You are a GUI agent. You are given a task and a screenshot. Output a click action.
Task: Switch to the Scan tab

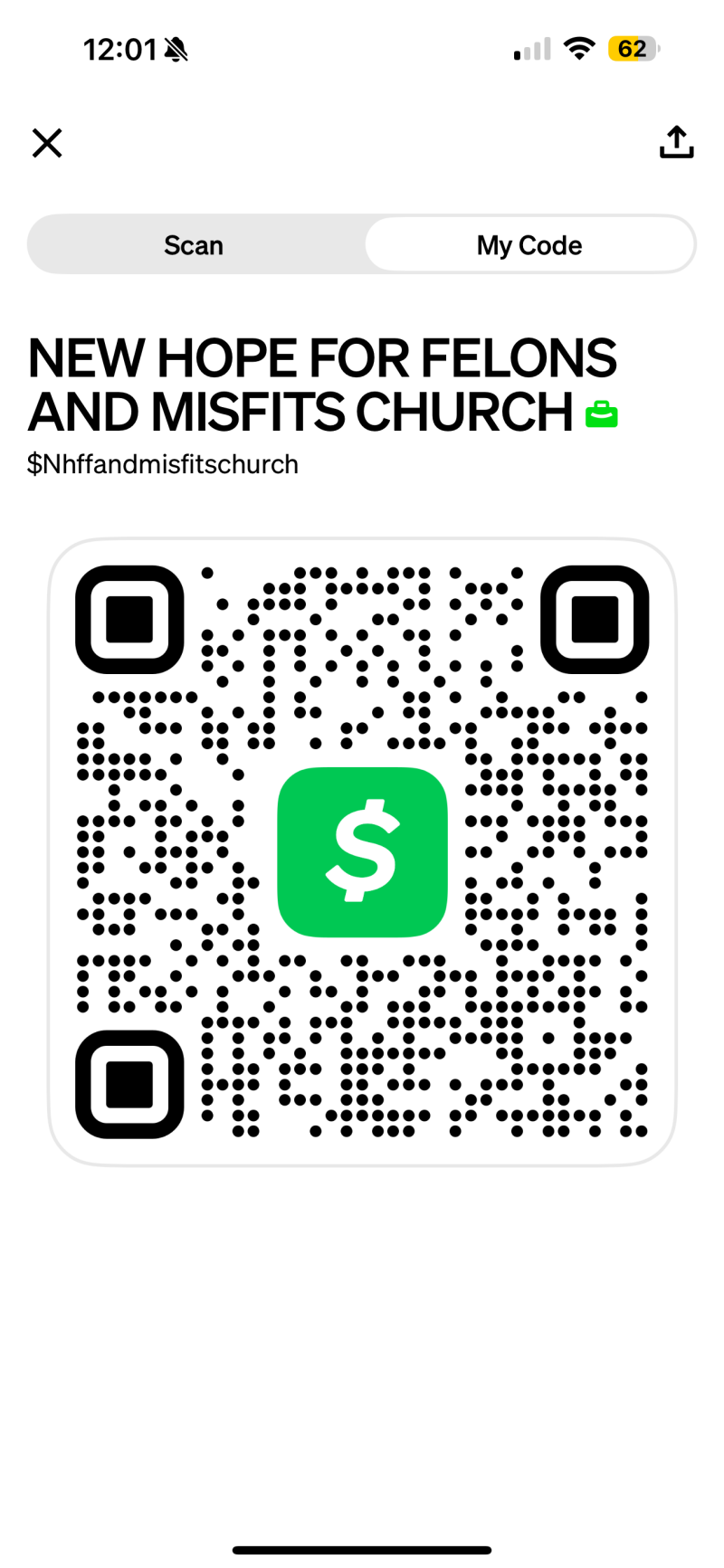194,245
